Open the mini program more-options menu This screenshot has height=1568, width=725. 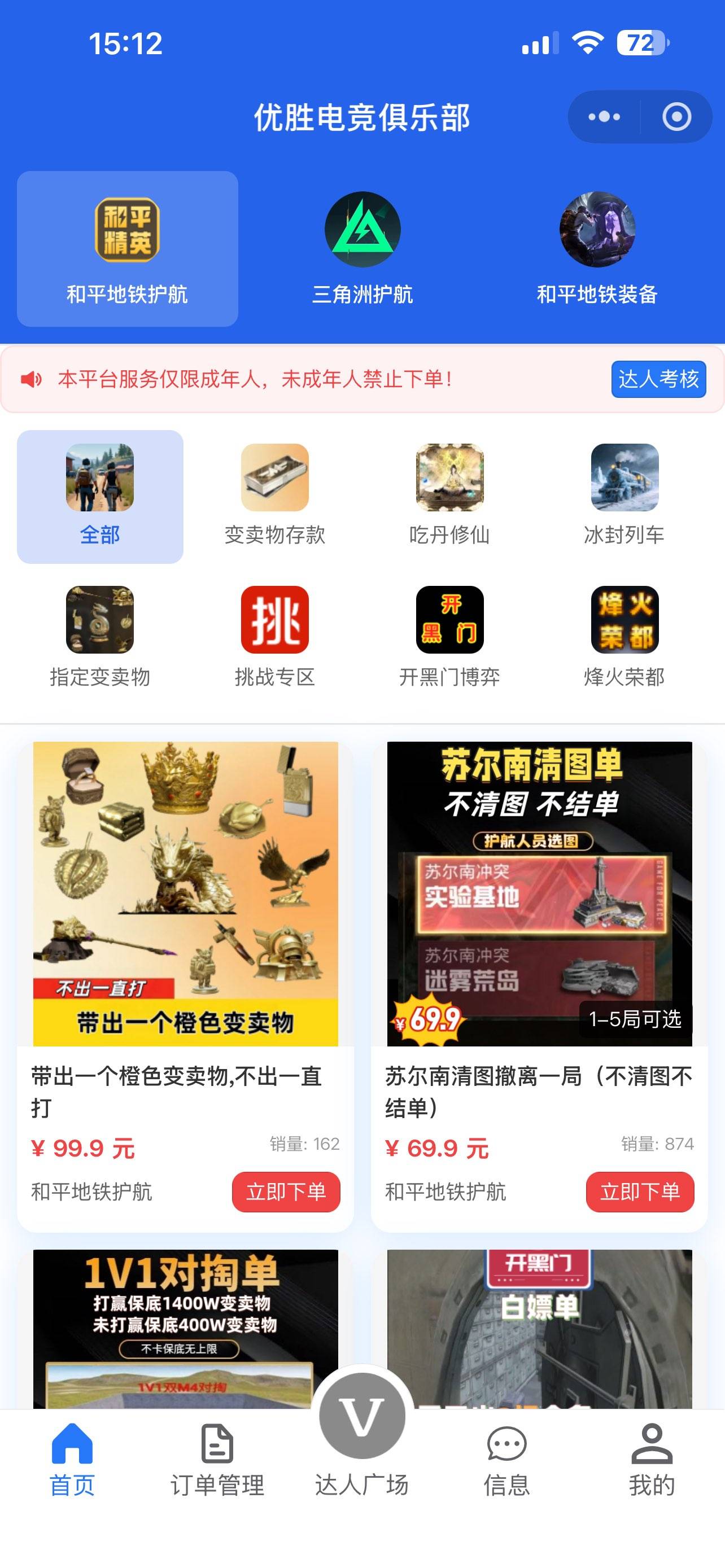click(604, 117)
